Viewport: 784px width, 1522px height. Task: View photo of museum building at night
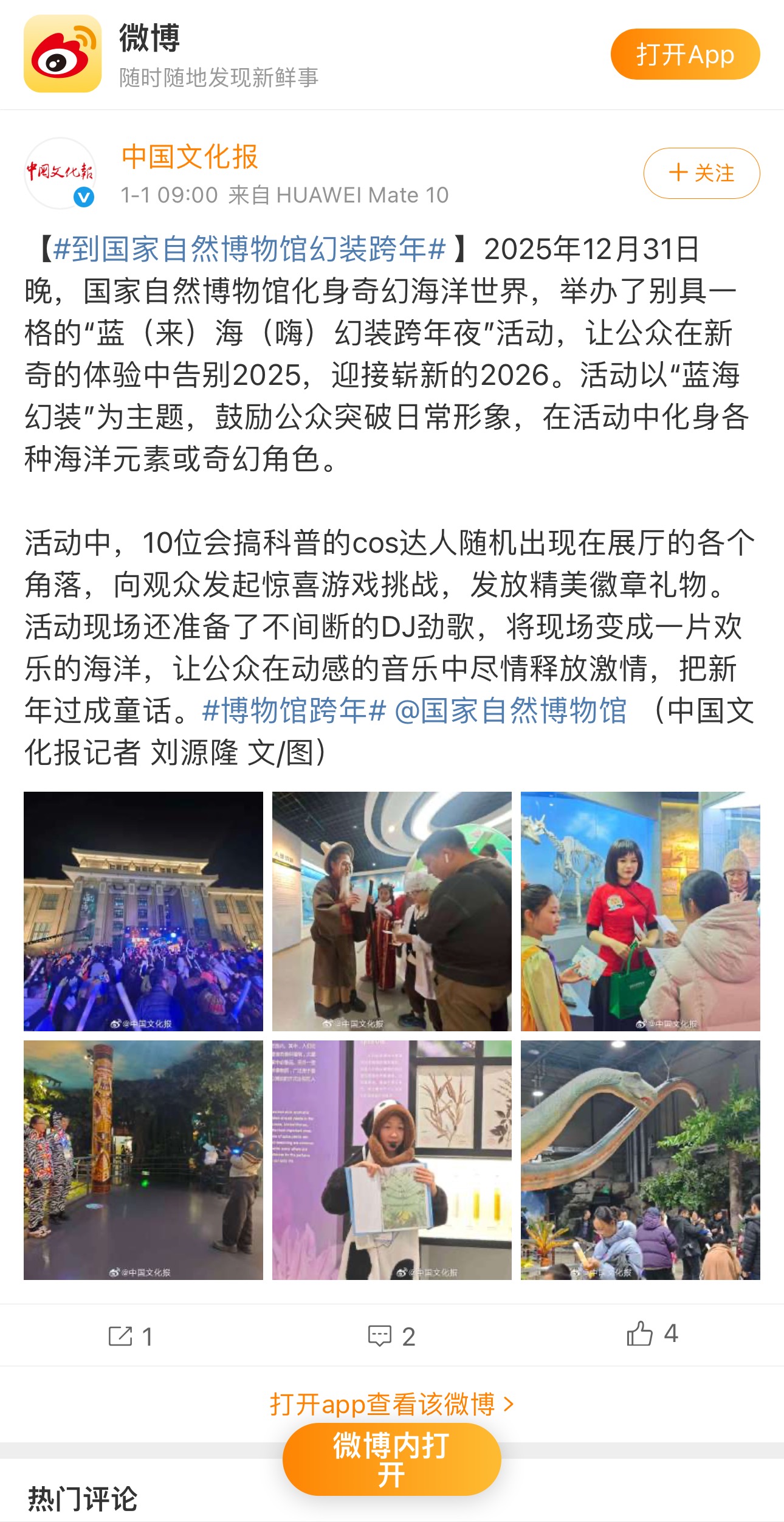143,911
